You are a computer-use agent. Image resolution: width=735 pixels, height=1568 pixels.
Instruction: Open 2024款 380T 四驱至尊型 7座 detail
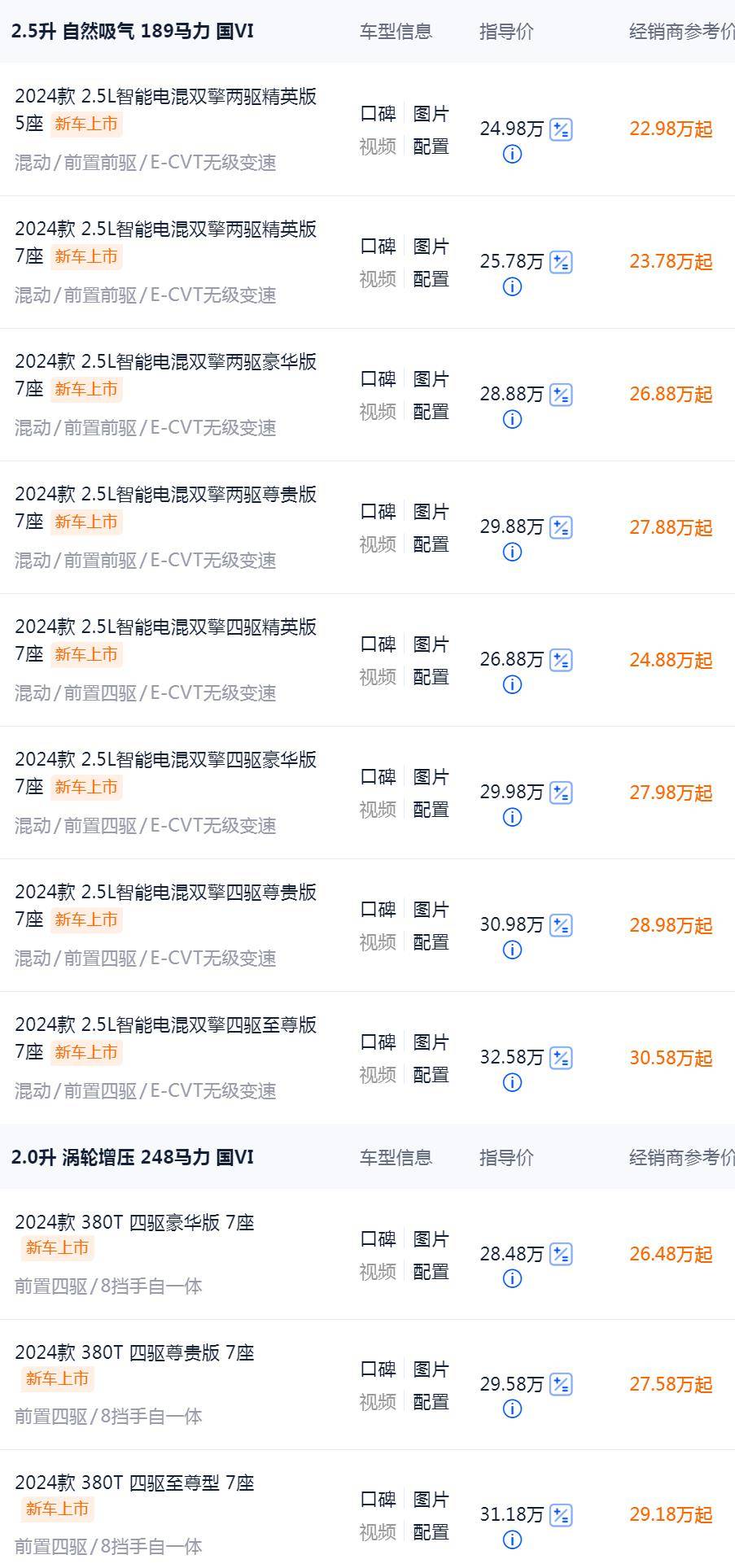134,1483
